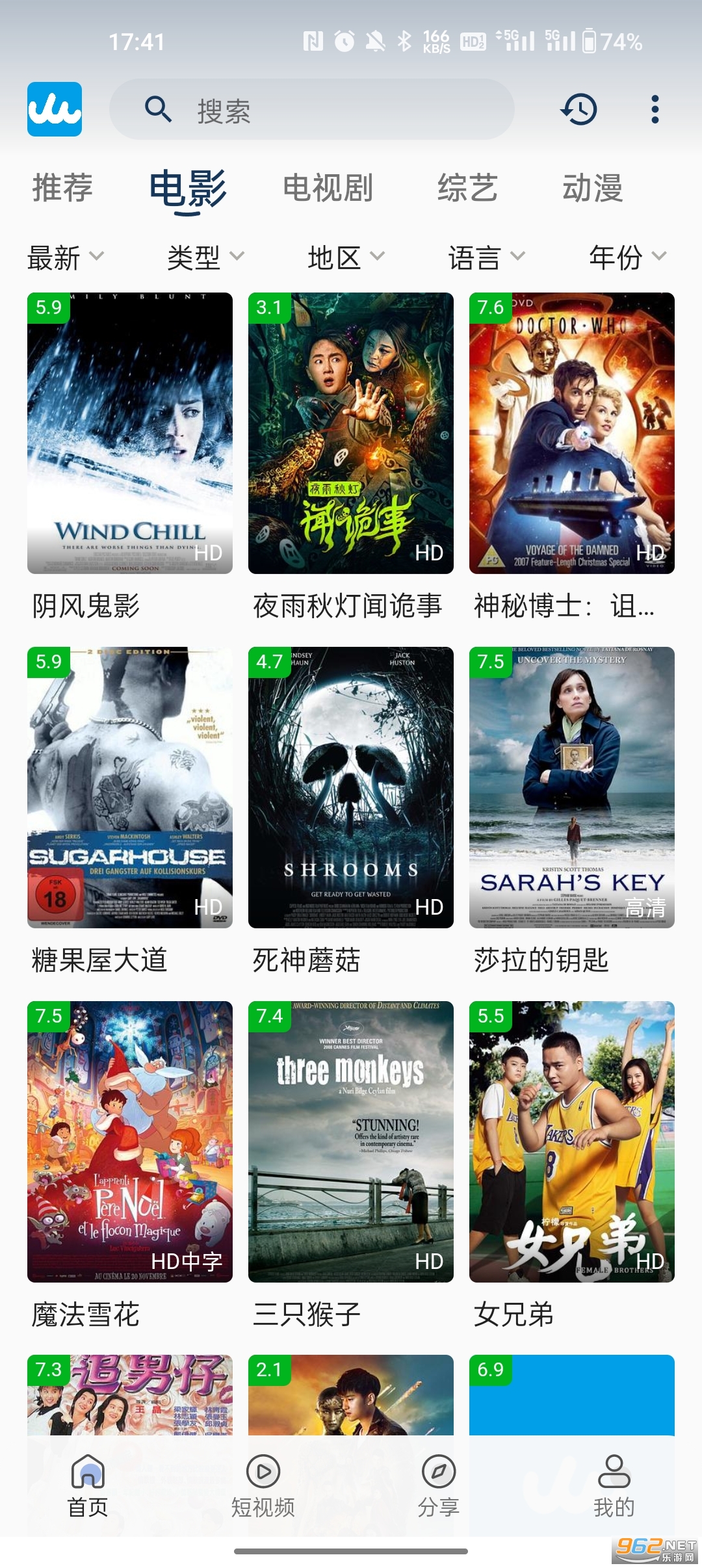Open the movie 夜雨秋灯闻诡事
The image size is (702, 1568).
(351, 434)
